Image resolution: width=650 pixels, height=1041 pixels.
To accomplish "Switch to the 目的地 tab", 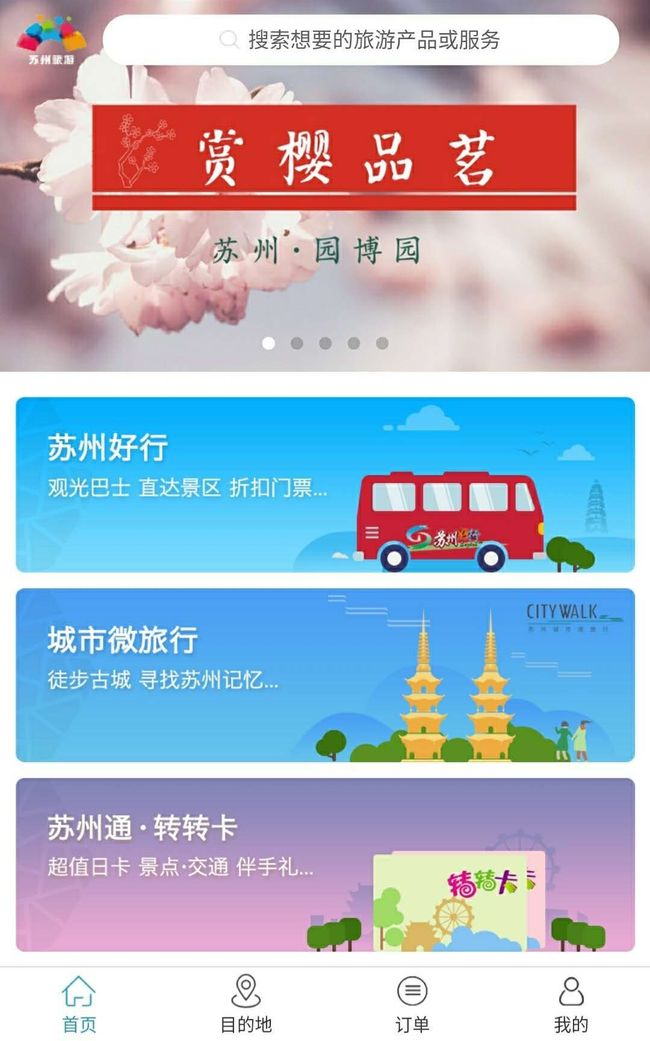I will [246, 1004].
